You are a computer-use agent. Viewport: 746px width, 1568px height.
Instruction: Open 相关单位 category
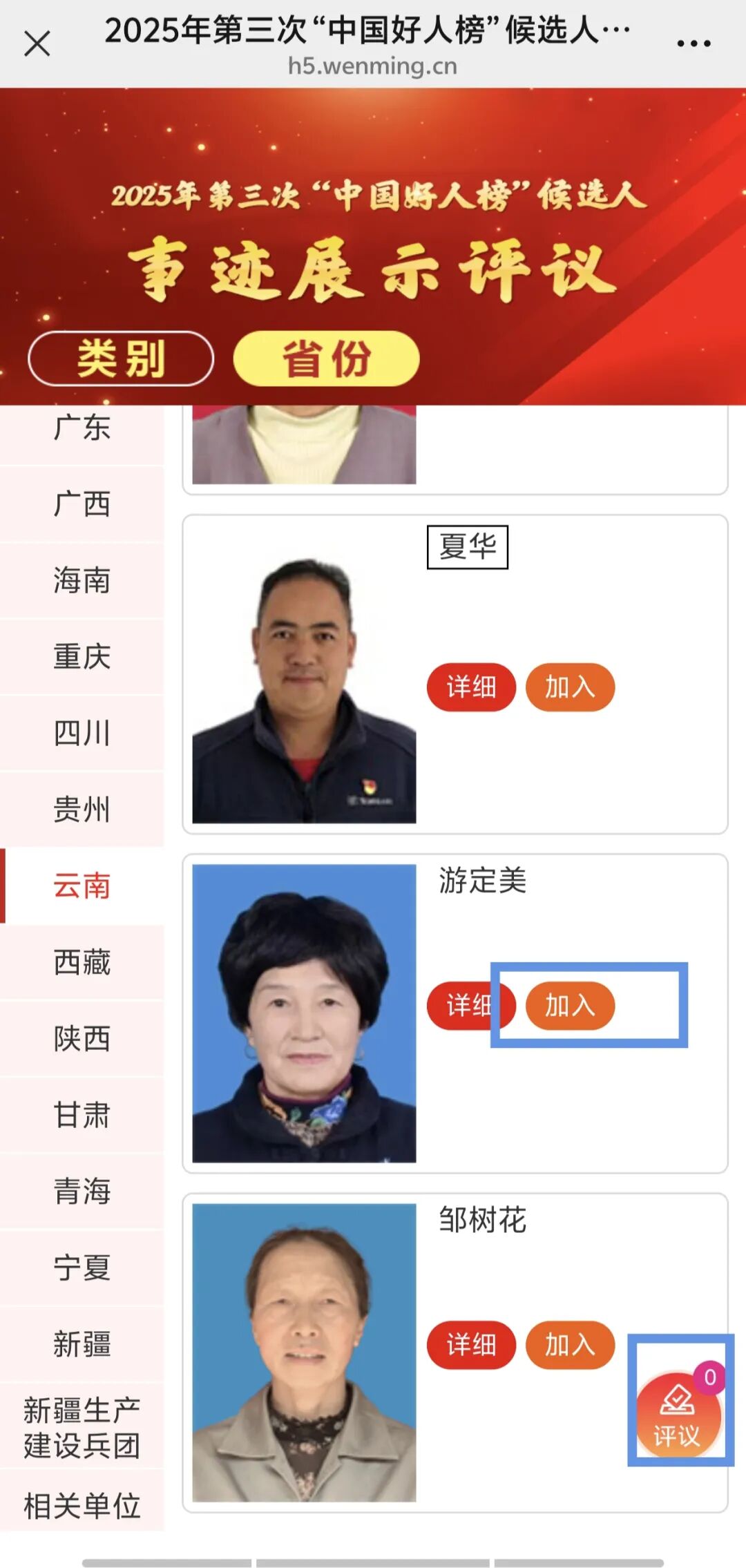(82, 1506)
